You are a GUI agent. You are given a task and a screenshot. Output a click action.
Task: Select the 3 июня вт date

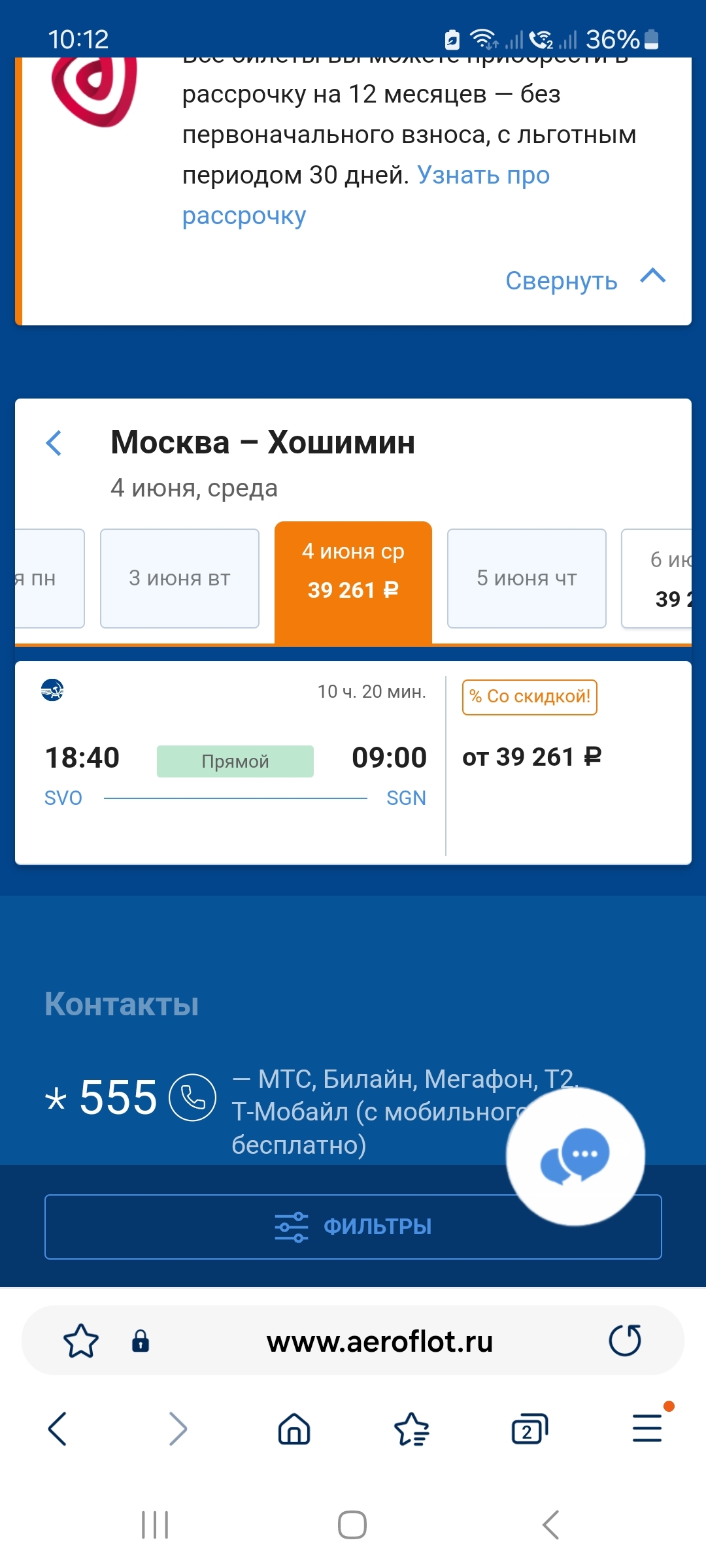(x=180, y=578)
